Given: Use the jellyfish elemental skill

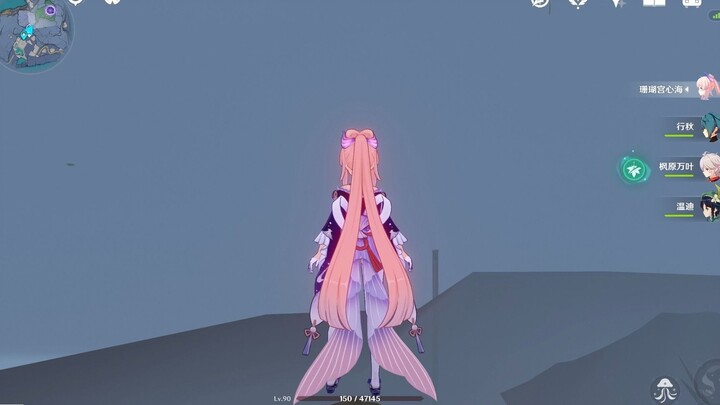Looking at the screenshot, I should pyautogui.click(x=663, y=389).
